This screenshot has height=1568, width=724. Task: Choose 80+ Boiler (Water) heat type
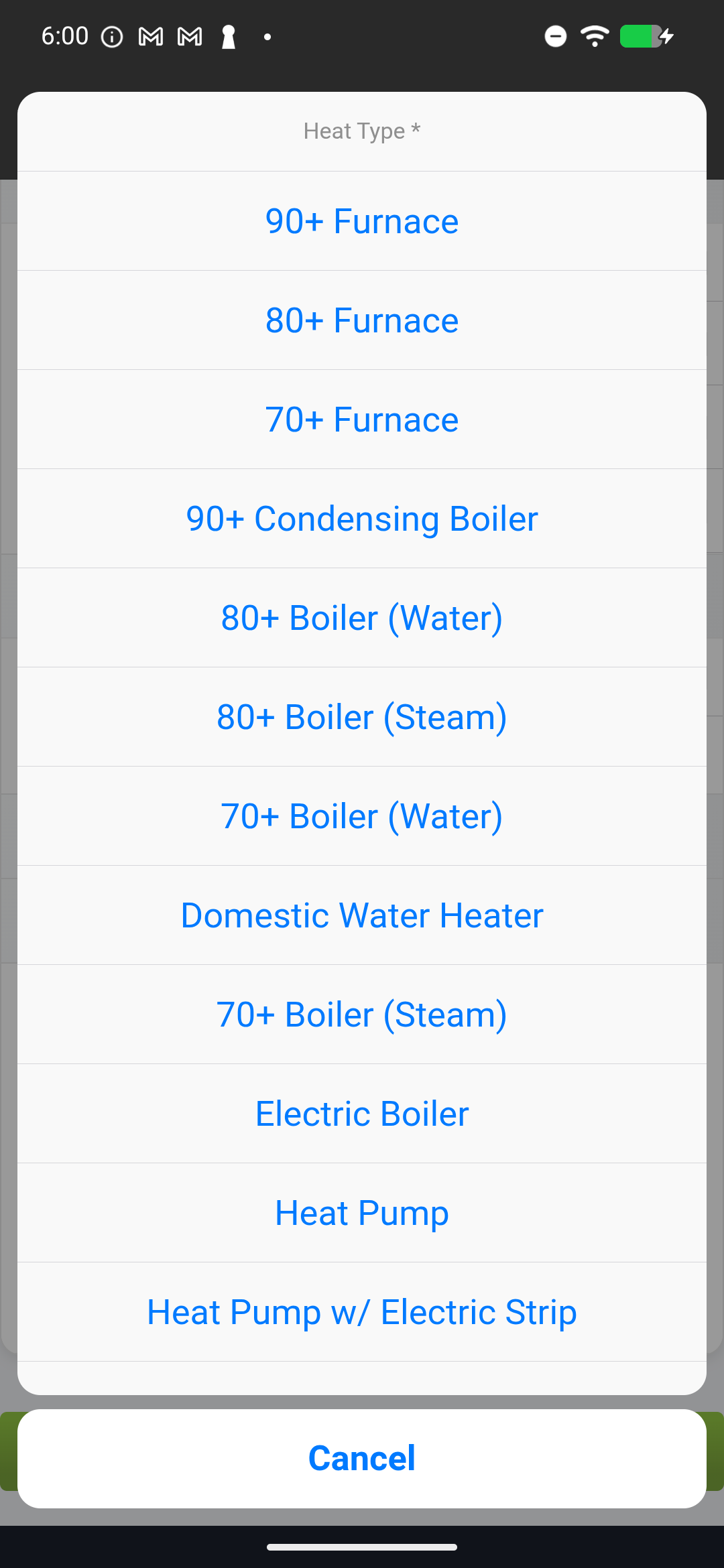(362, 617)
